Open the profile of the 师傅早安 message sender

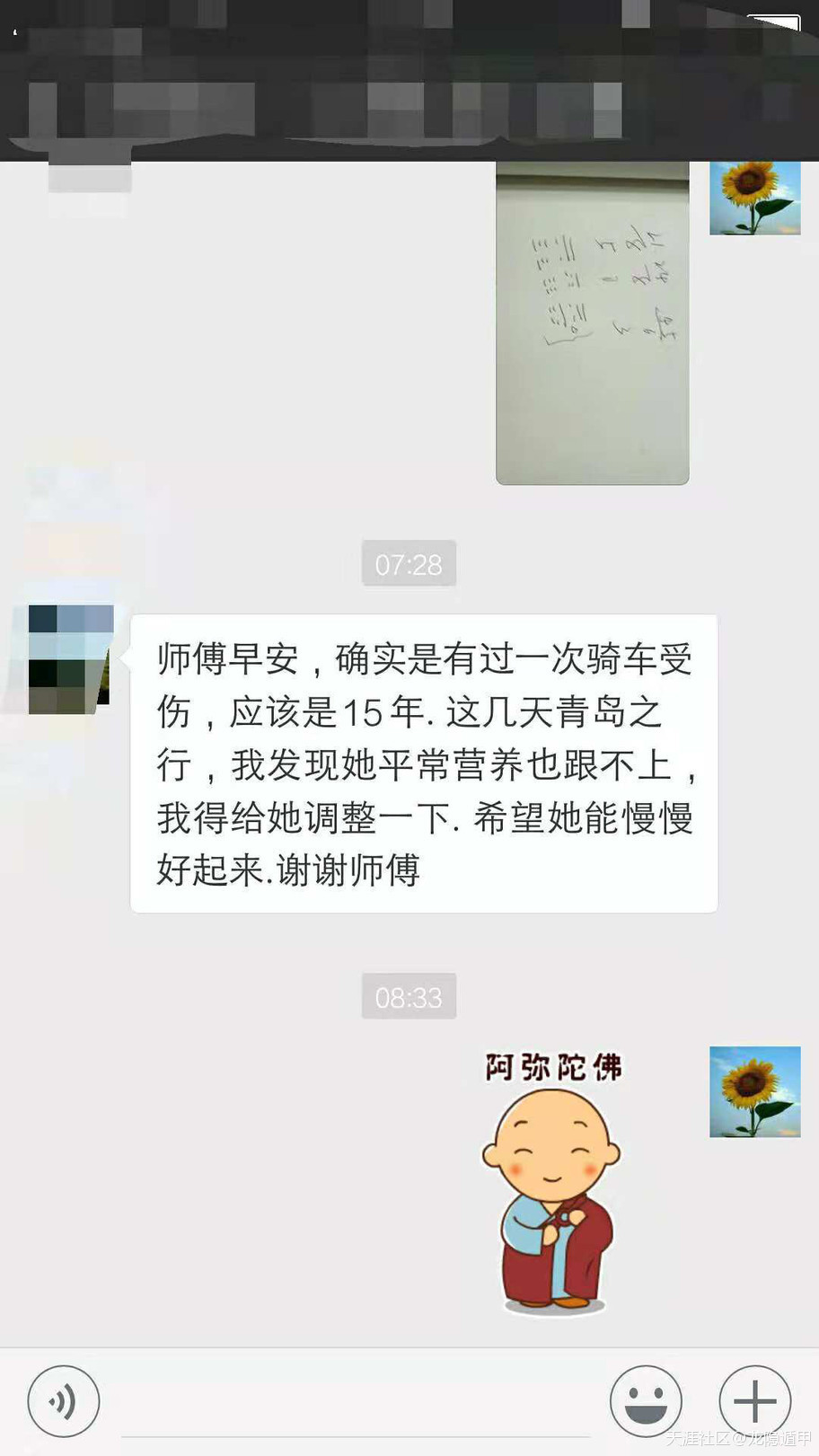(71, 659)
